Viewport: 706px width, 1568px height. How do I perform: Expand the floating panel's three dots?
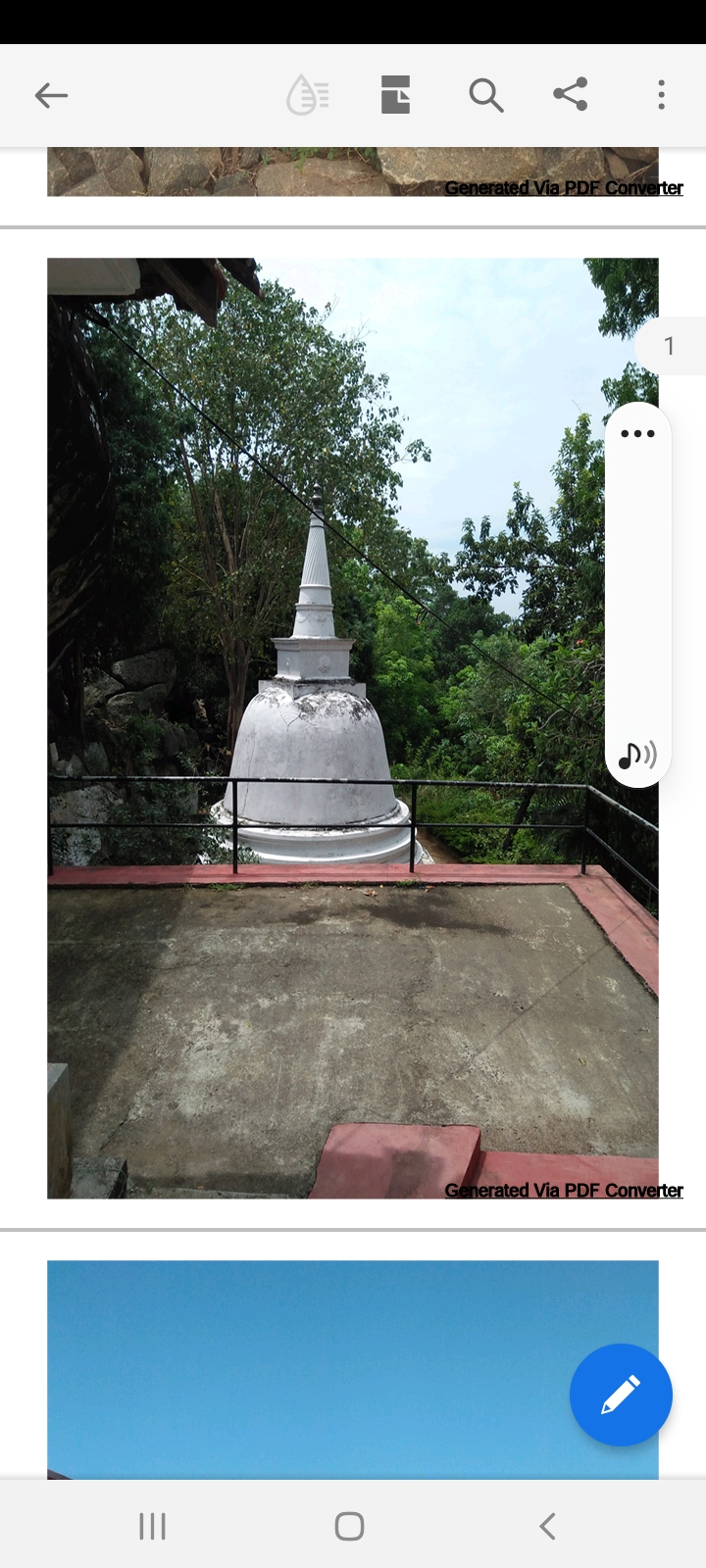[x=637, y=434]
